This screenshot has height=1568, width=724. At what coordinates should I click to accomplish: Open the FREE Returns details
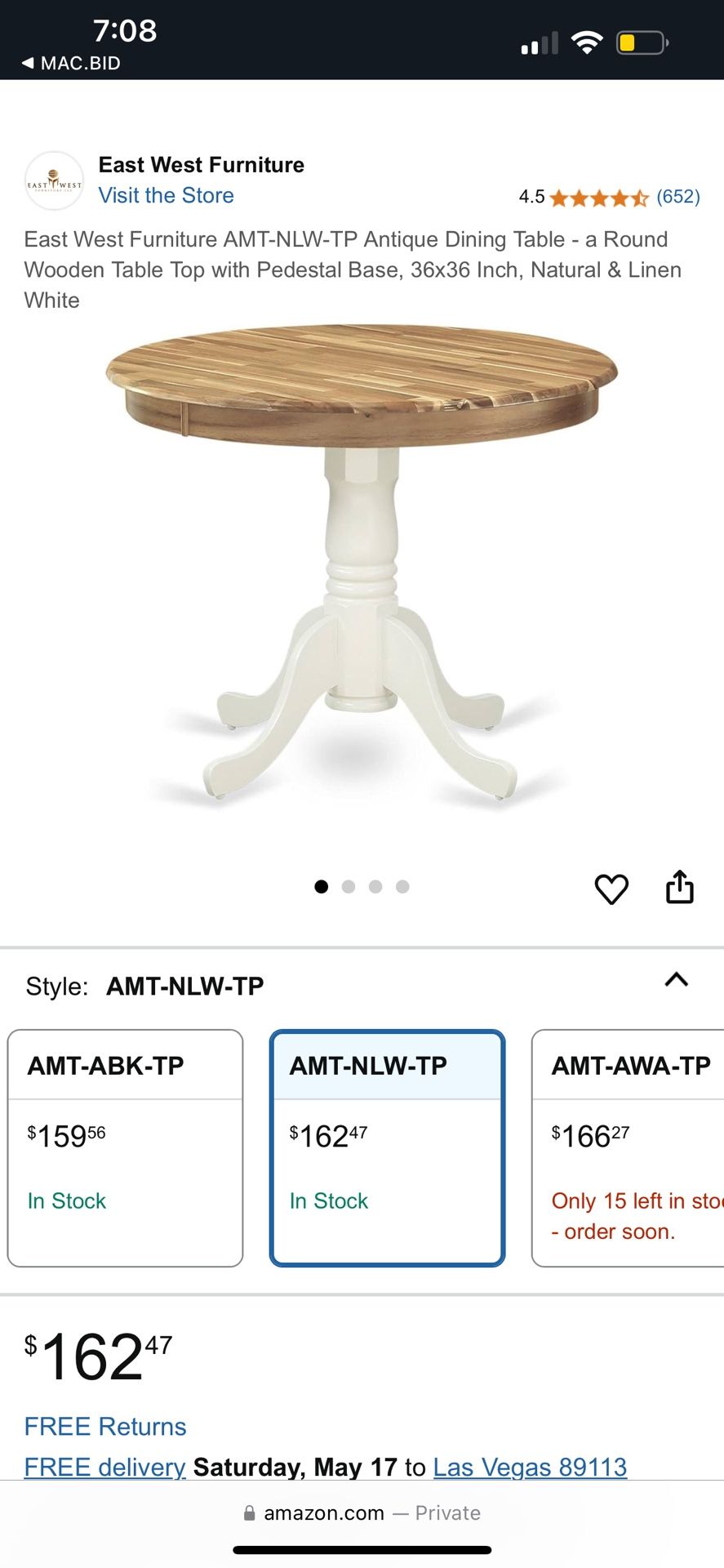105,1427
